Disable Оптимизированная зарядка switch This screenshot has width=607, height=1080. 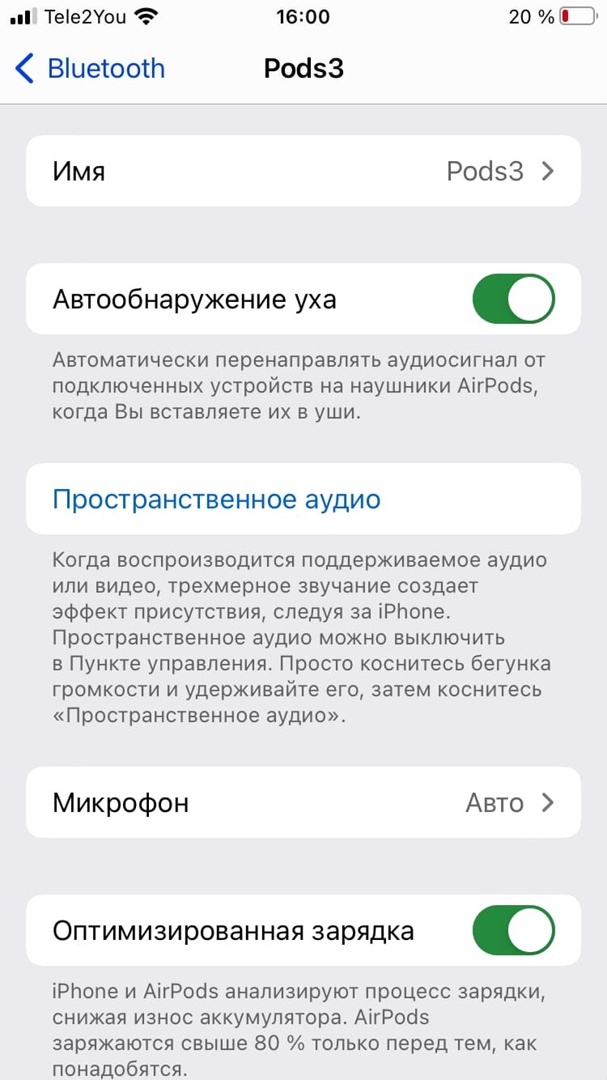point(513,931)
